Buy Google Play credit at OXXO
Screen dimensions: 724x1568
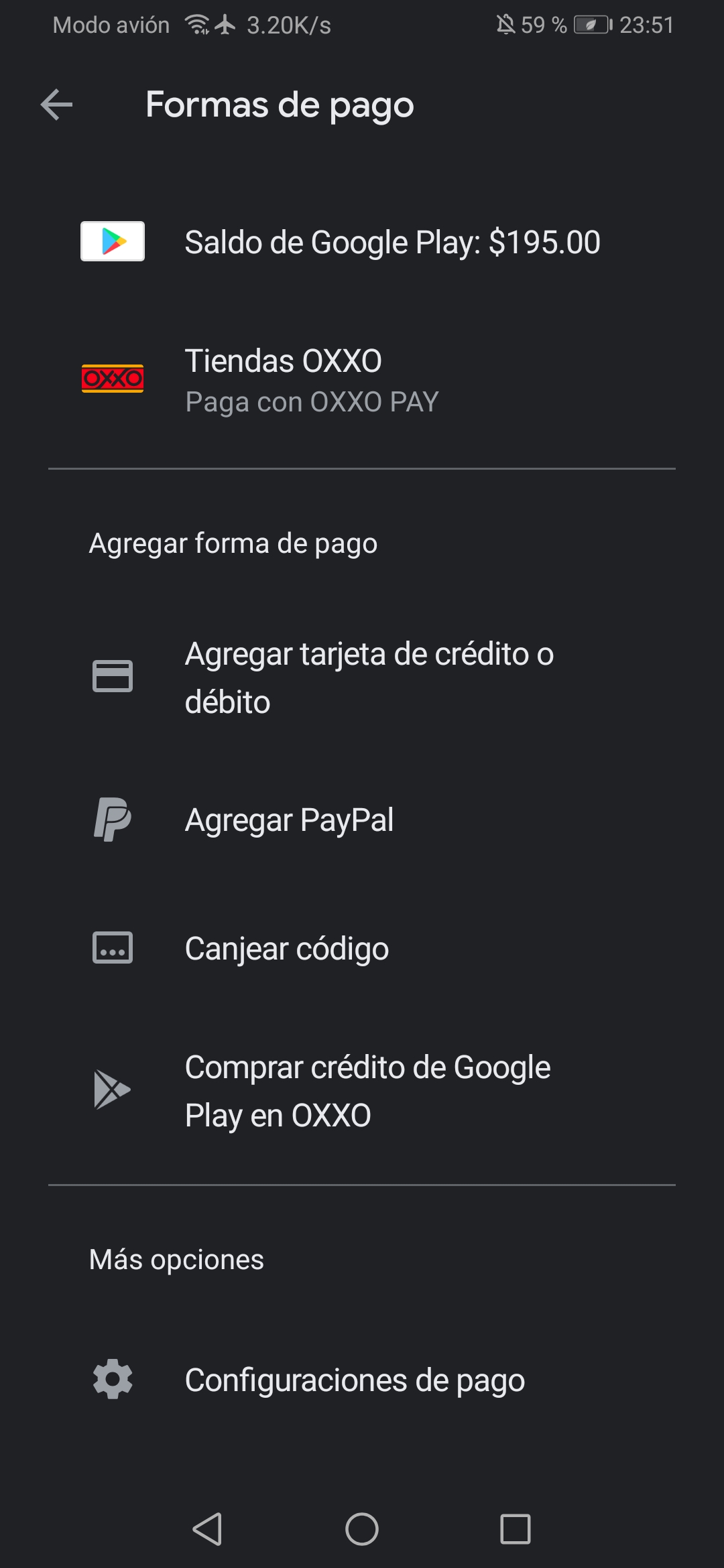pos(362,1091)
